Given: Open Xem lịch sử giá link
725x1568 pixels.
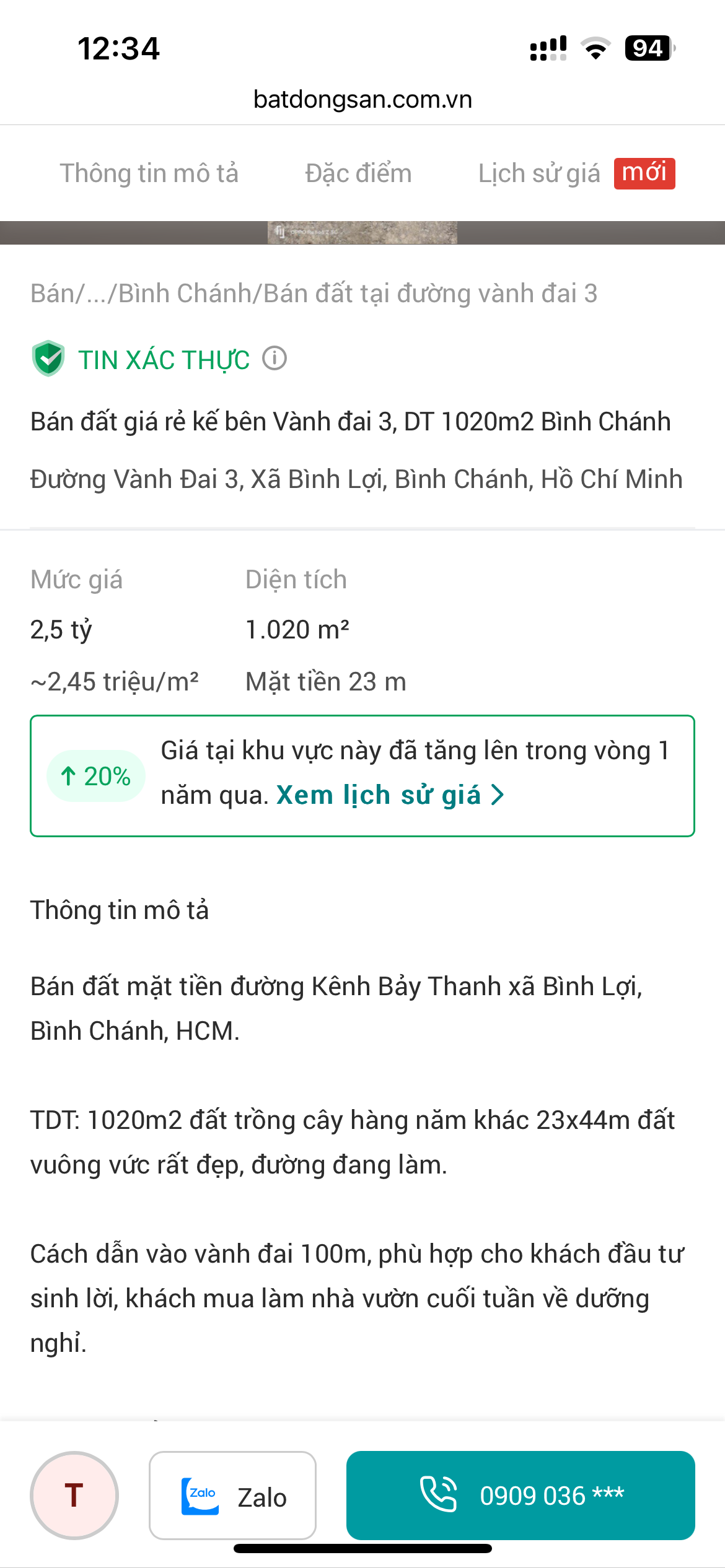Looking at the screenshot, I should point(390,795).
